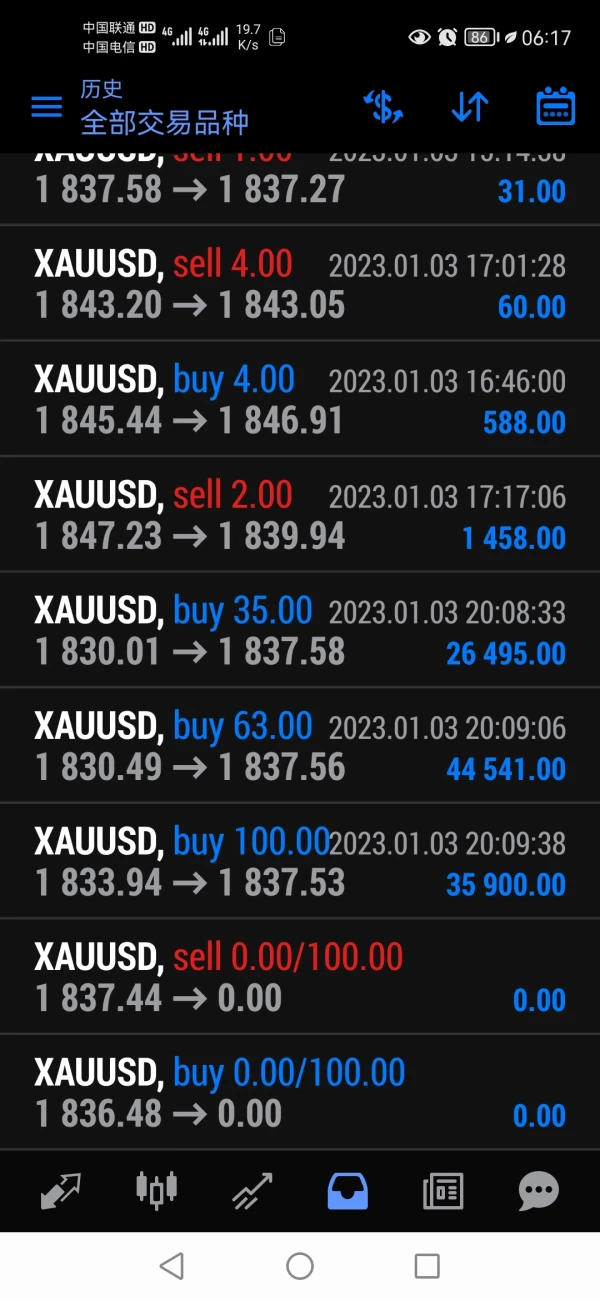600x1300 pixels.
Task: Expand the XAUUSD sell 4.00 trade row
Action: (300, 284)
